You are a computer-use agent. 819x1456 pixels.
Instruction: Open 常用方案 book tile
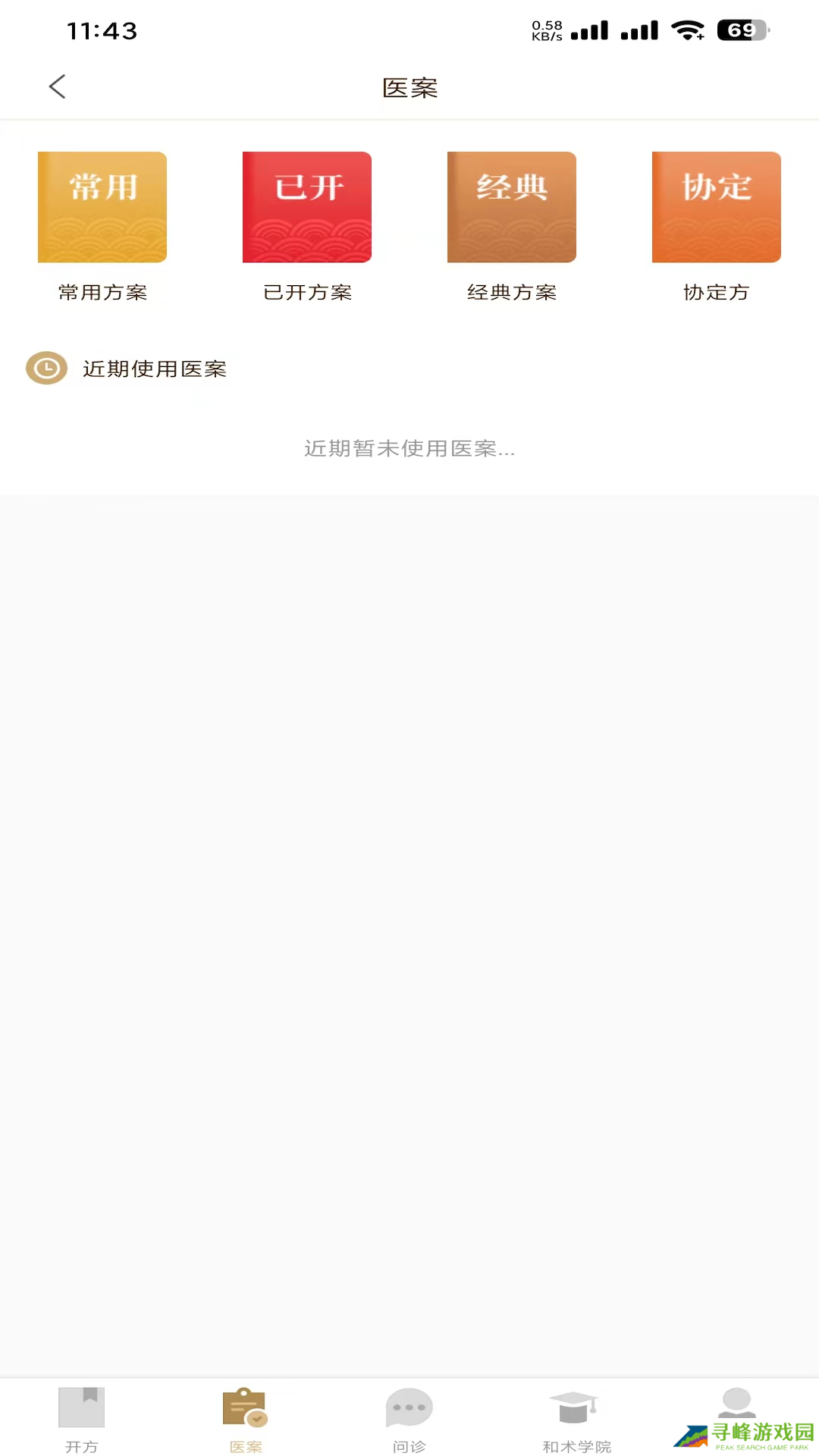click(x=102, y=208)
